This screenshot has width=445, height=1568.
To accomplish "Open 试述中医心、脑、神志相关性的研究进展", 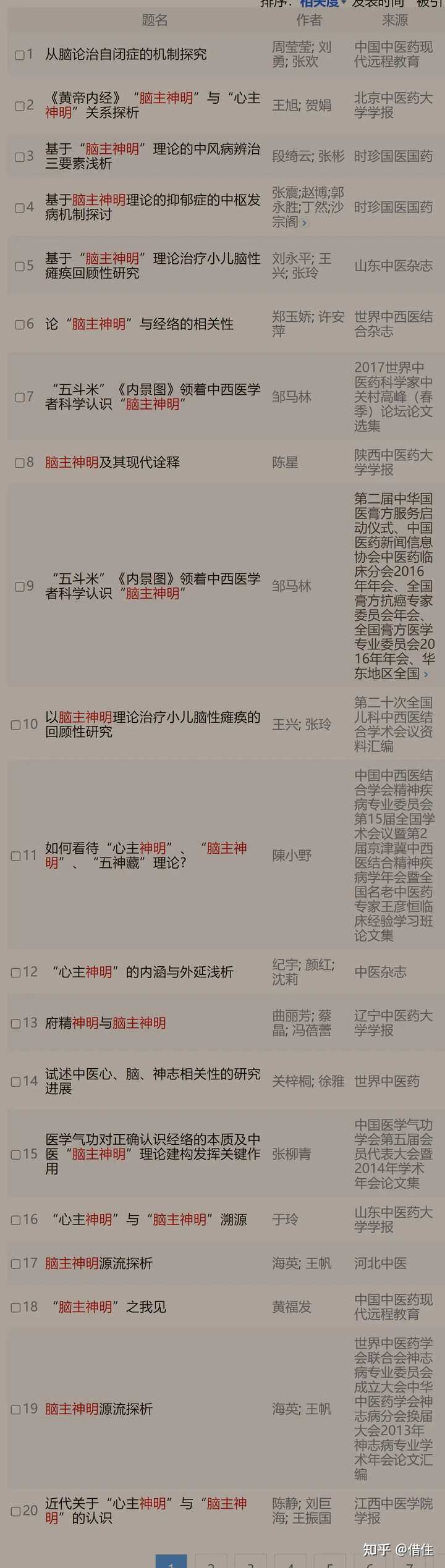I will coord(152,1081).
